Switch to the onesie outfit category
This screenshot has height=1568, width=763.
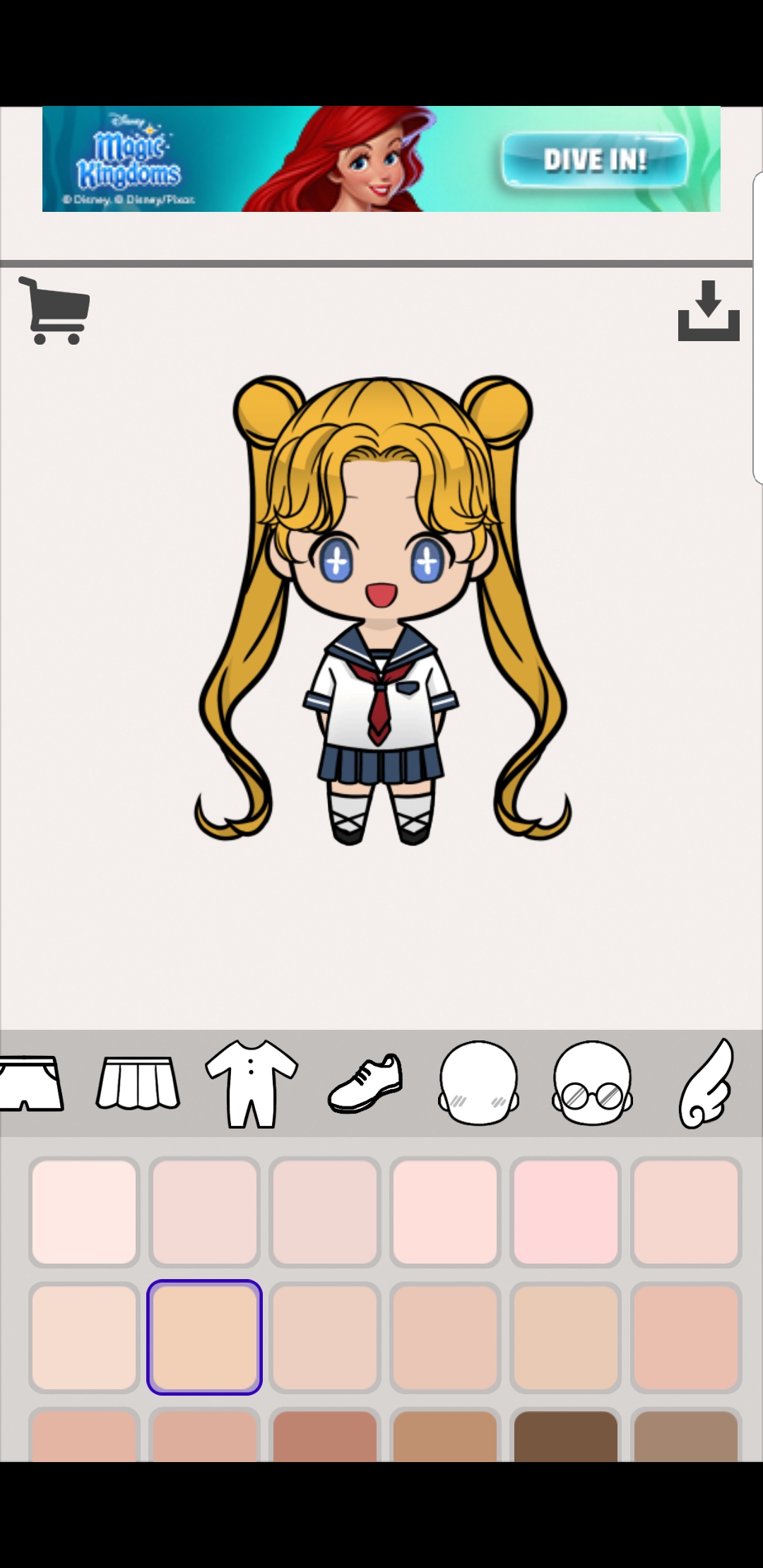[252, 1083]
